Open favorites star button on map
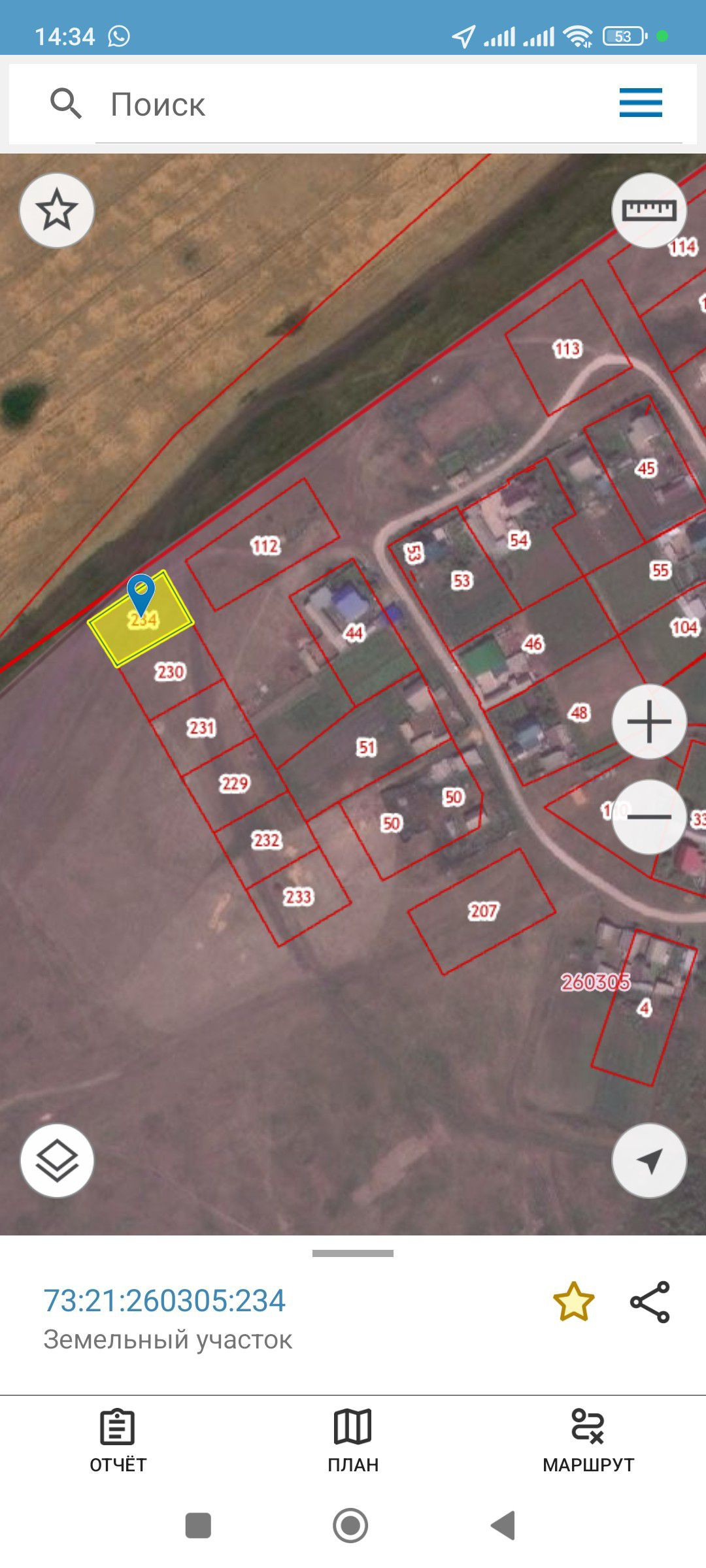Viewport: 706px width, 1568px height. (57, 210)
